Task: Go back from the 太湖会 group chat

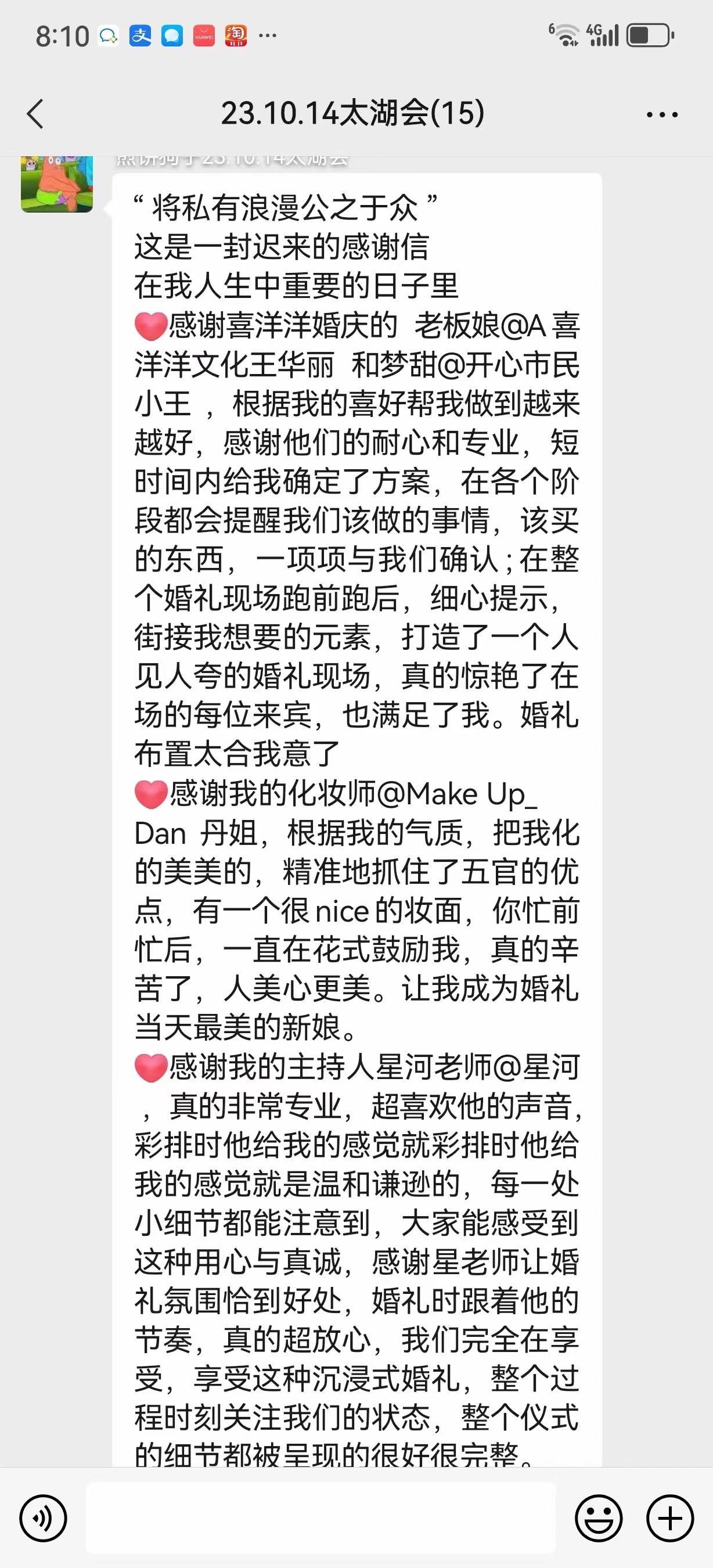Action: pyautogui.click(x=35, y=114)
